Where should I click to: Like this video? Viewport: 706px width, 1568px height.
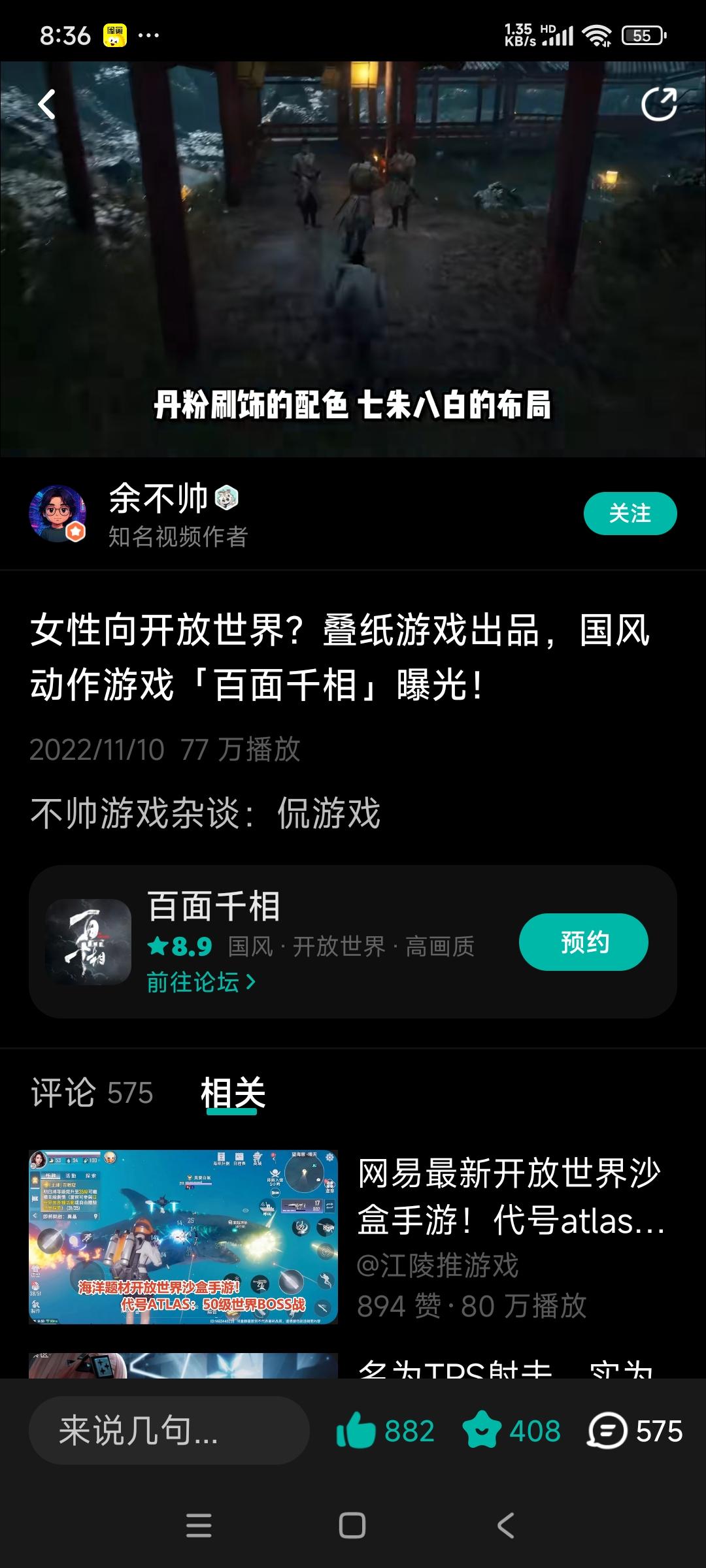click(385, 1431)
